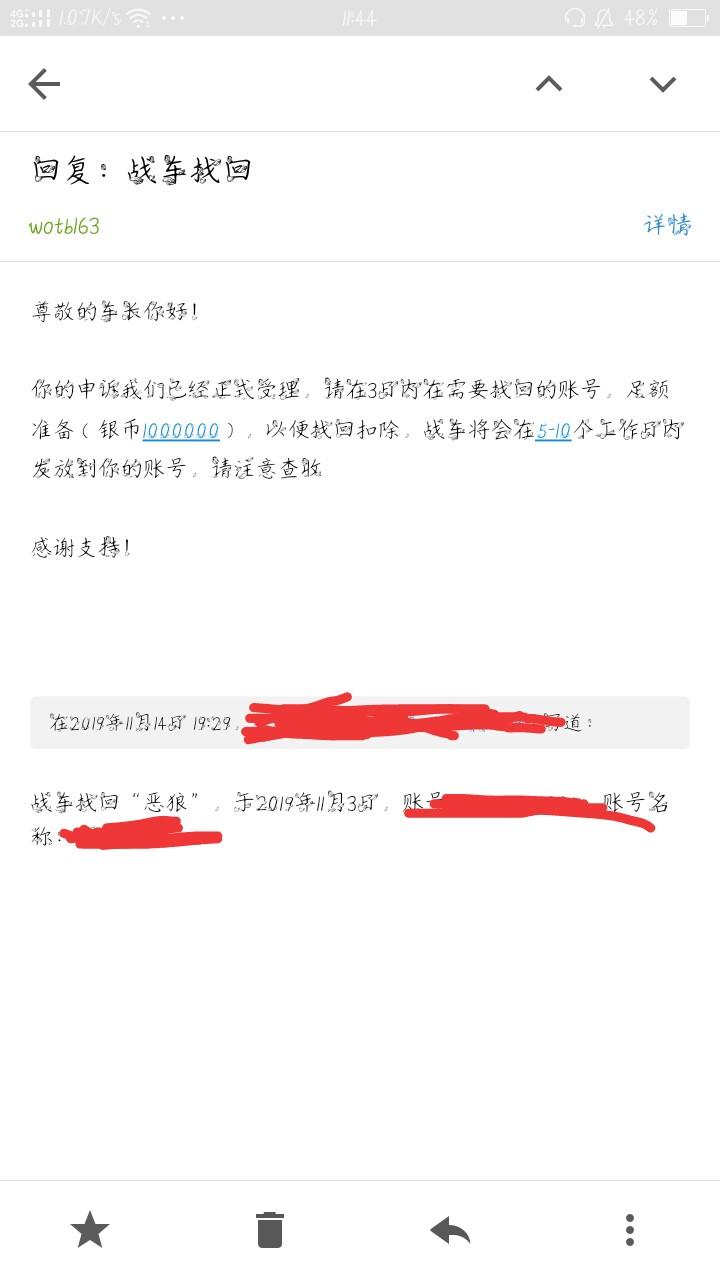This screenshot has width=720, height=1280.
Task: Tap the back arrow to return to inbox
Action: pyautogui.click(x=42, y=84)
